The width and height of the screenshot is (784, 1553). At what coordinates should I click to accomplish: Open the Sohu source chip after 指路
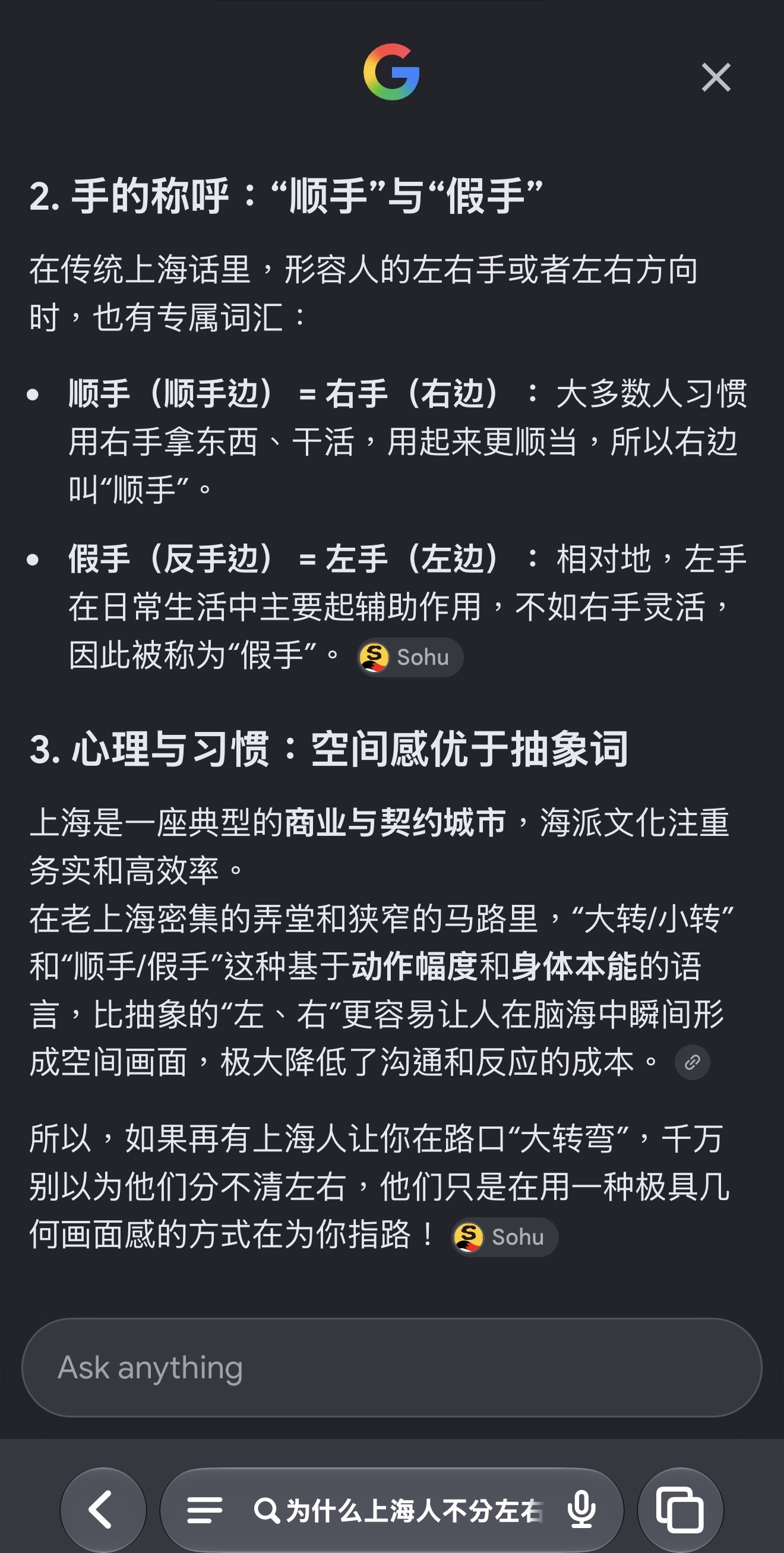click(x=504, y=1237)
